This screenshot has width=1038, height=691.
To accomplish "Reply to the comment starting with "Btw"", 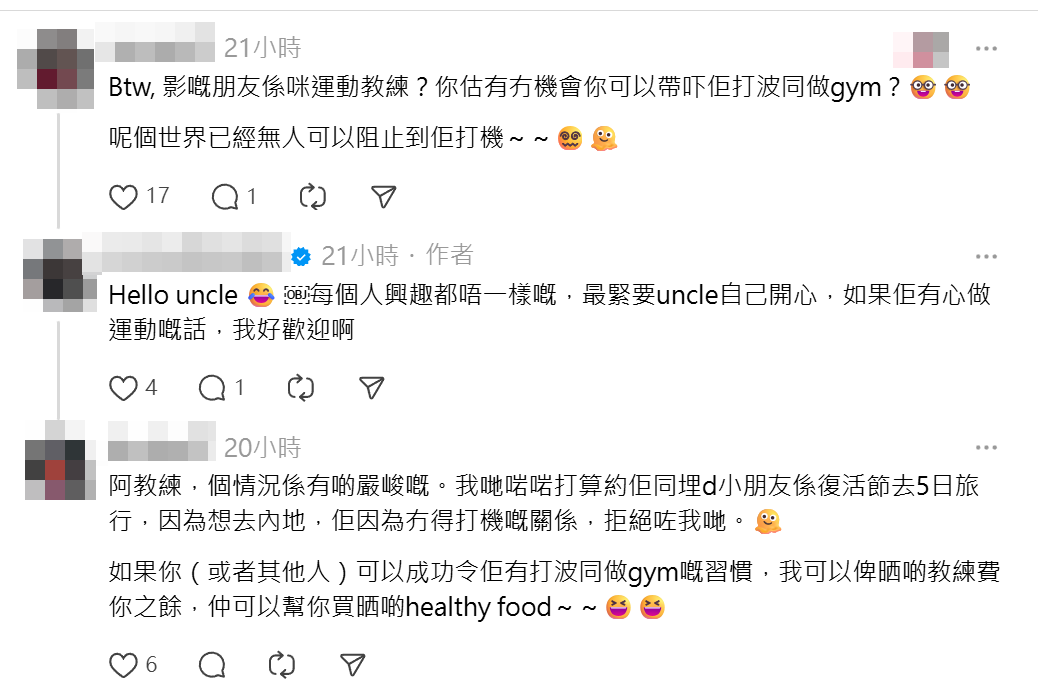I will 225,197.
